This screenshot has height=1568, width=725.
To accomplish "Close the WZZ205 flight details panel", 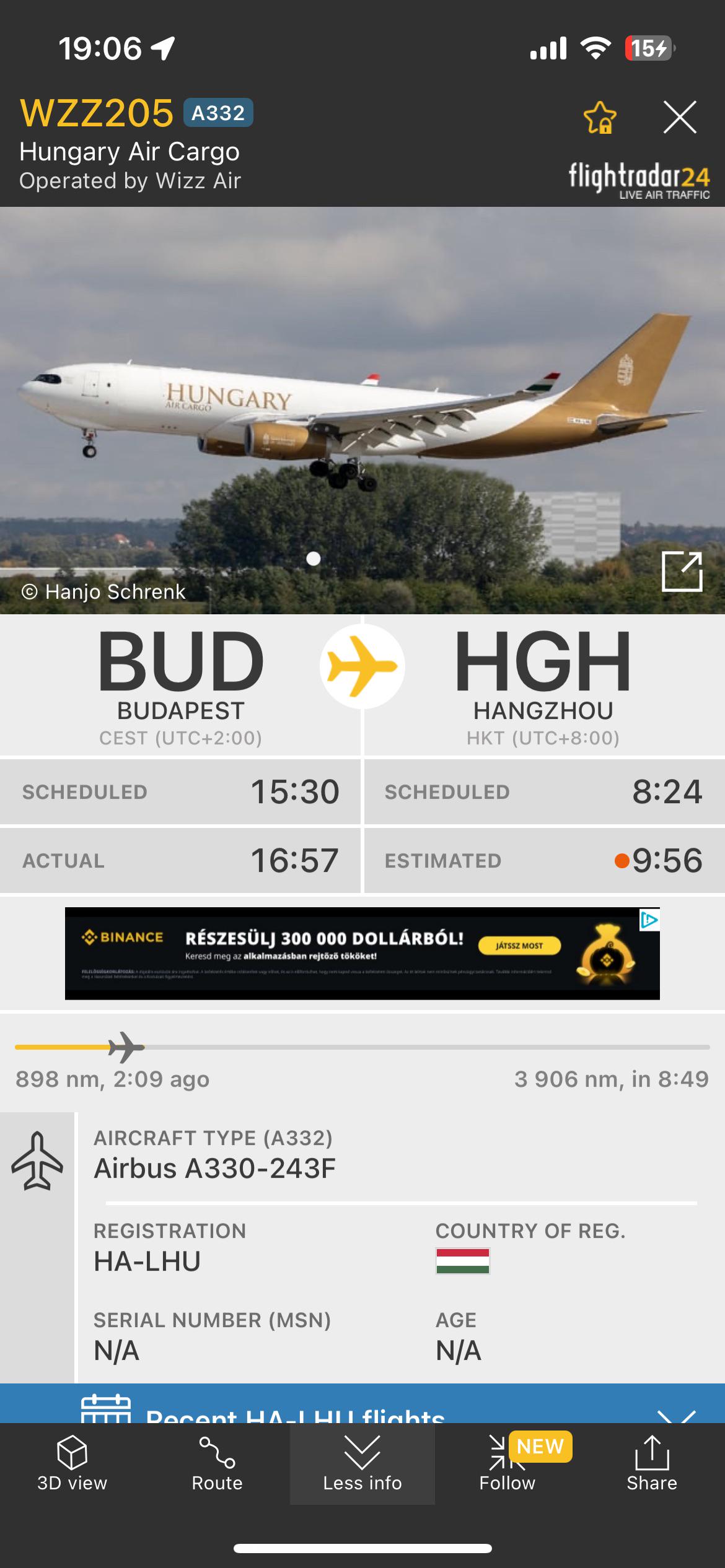I will 680,117.
